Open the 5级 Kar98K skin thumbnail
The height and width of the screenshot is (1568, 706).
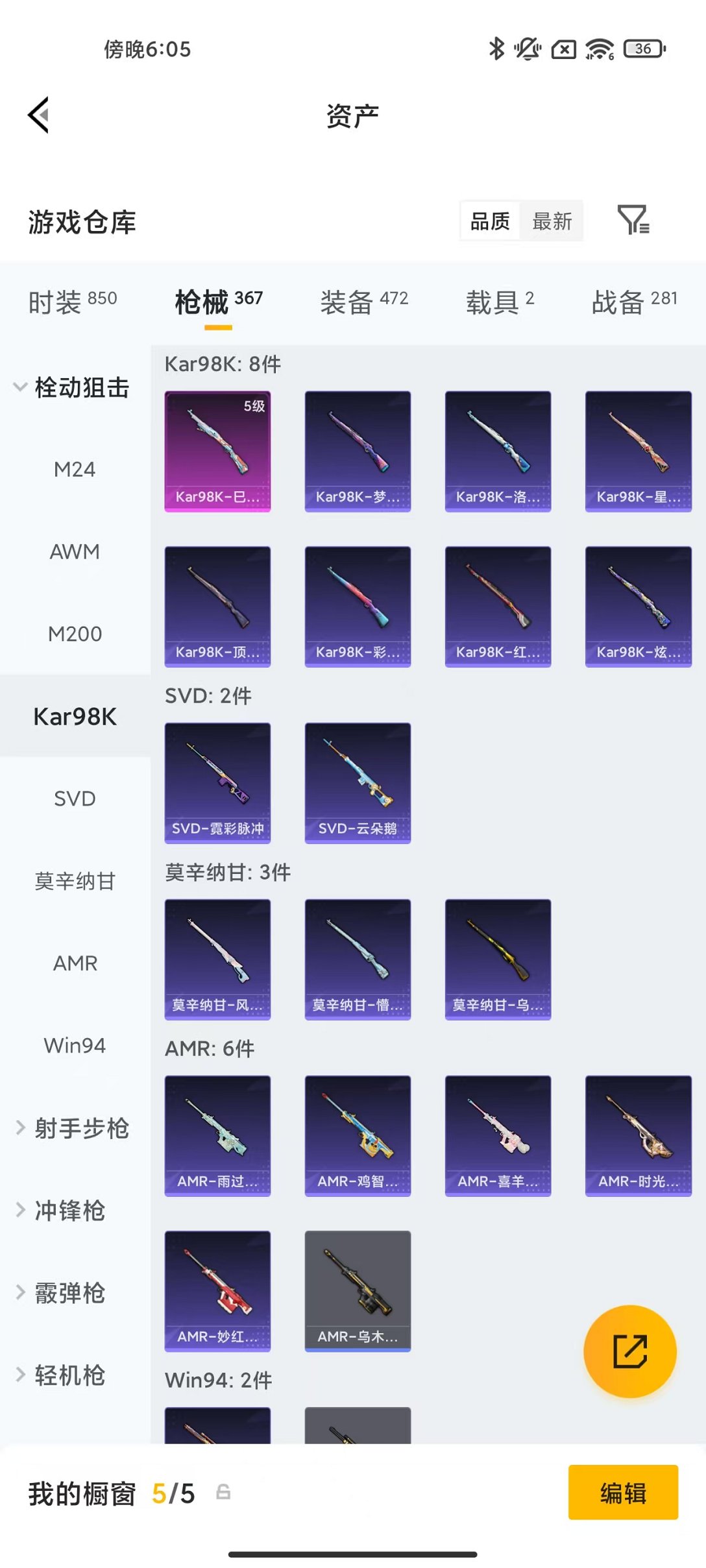tap(217, 450)
